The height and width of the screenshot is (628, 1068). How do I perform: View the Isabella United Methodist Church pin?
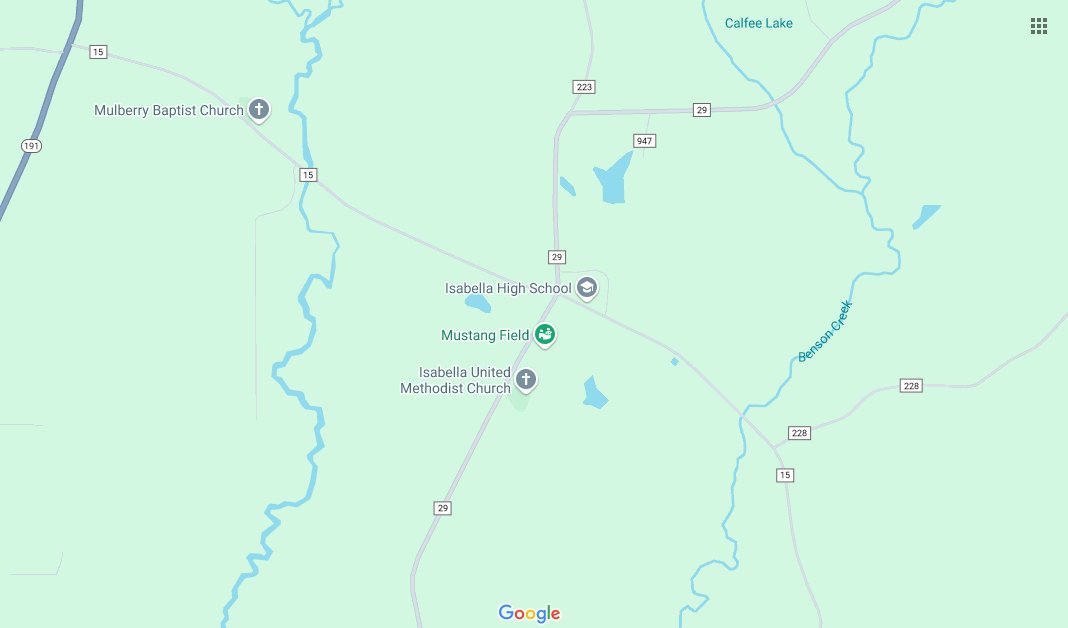pos(526,379)
